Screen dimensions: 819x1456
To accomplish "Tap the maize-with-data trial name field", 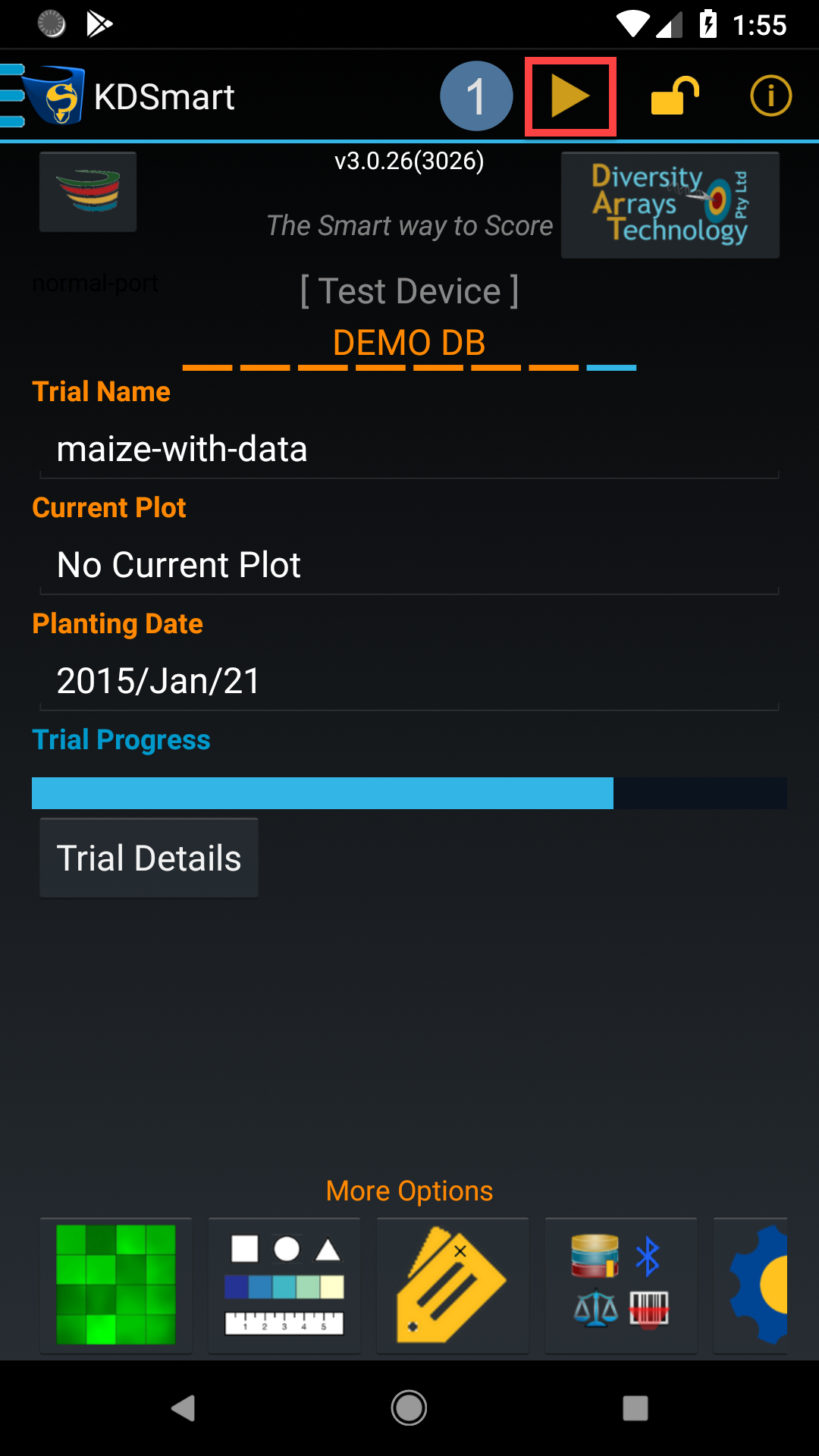I will (x=409, y=449).
